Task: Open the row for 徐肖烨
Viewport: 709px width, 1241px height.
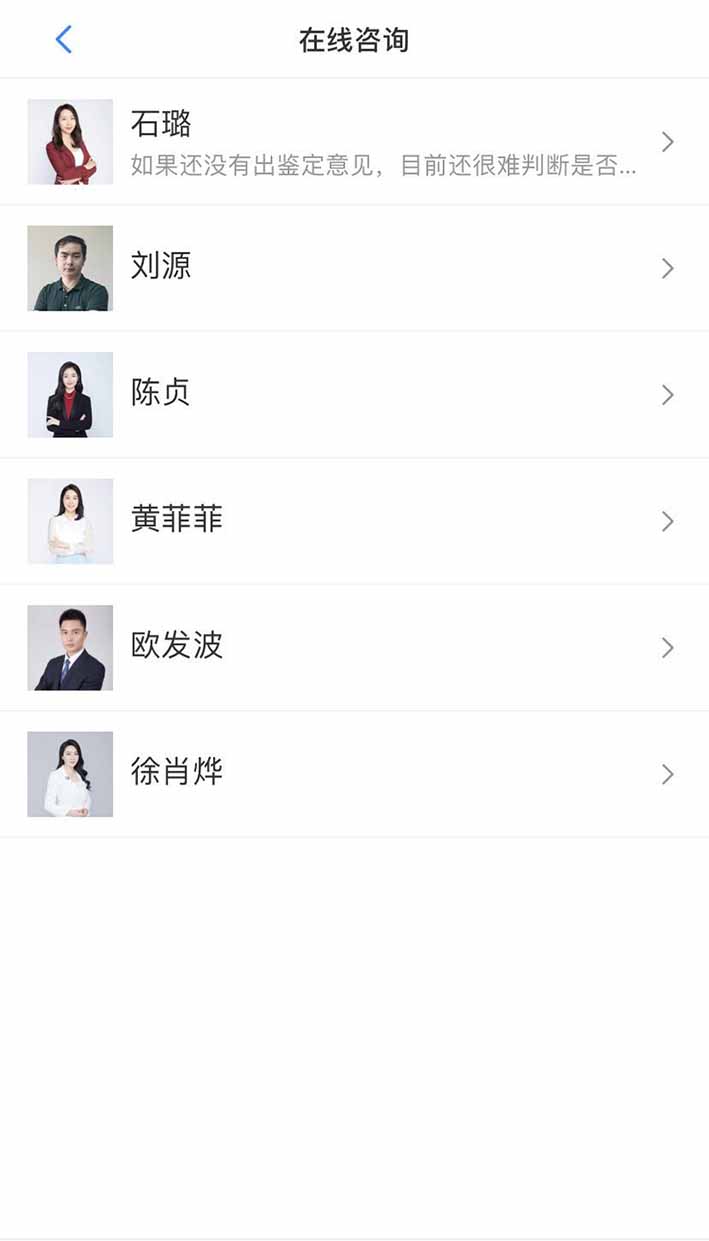Action: [354, 774]
